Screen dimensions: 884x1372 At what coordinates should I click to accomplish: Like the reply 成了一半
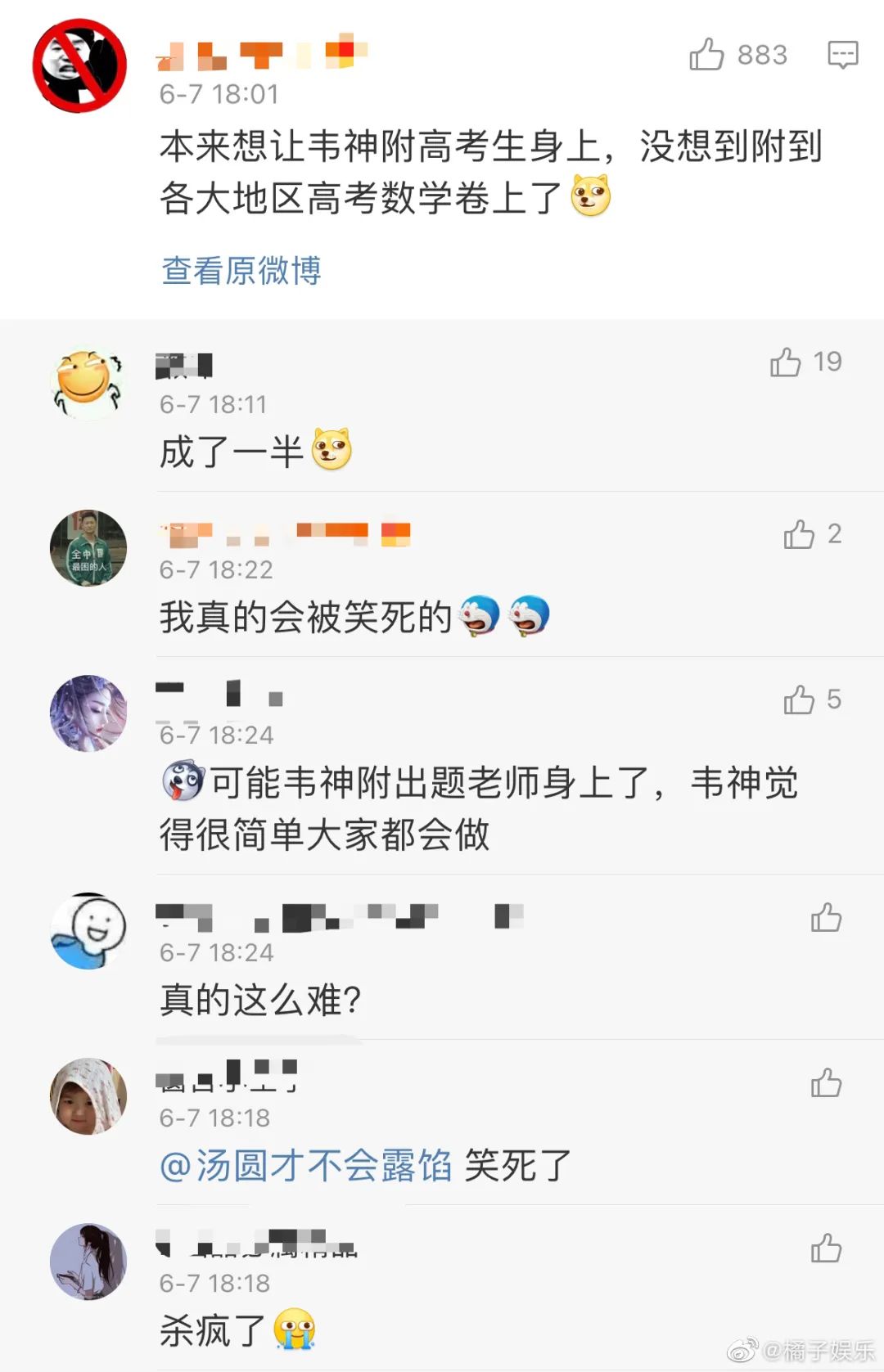point(786,362)
